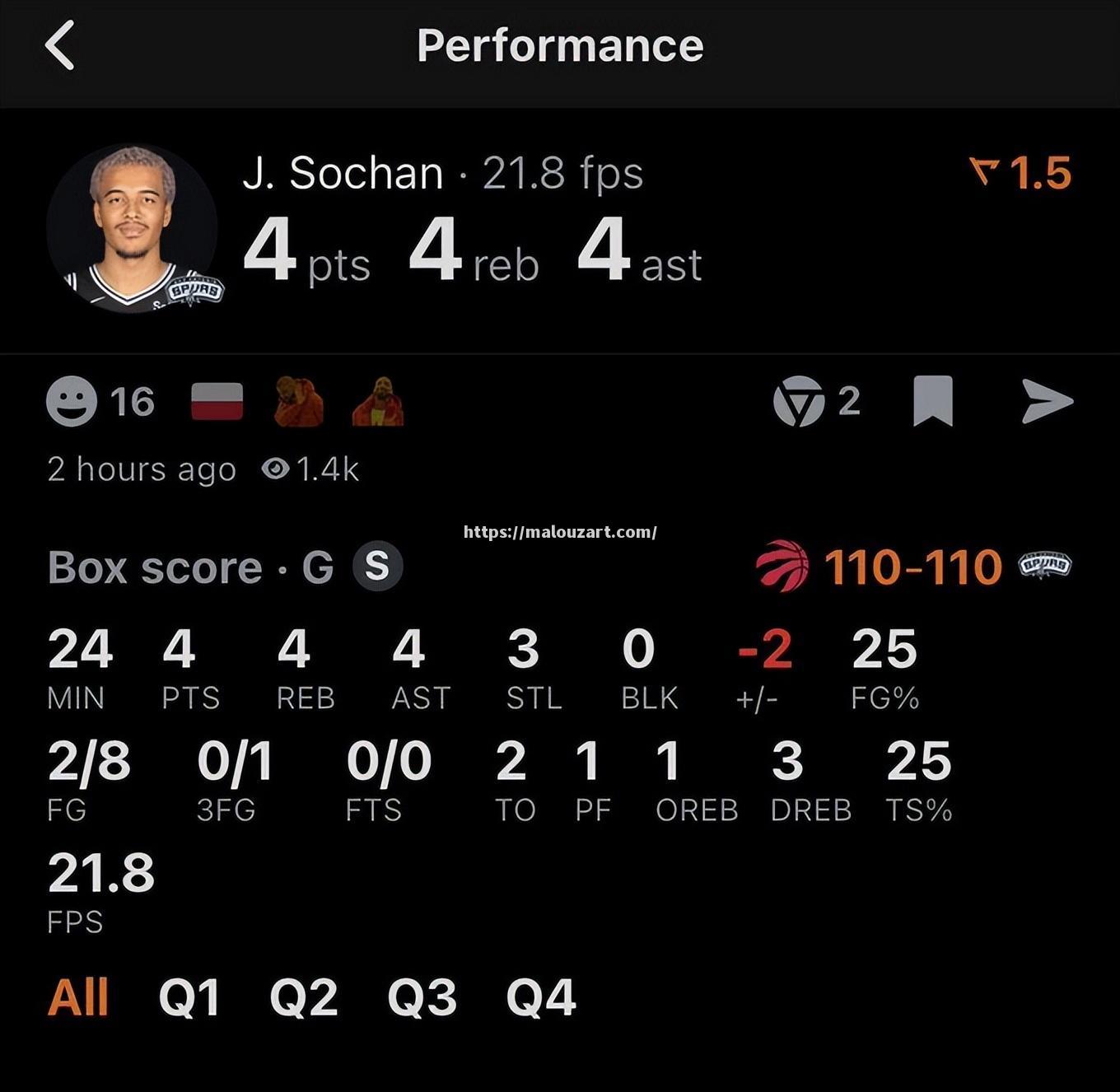Switch to the Q2 stats tab
The image size is (1120, 1092).
tap(304, 997)
